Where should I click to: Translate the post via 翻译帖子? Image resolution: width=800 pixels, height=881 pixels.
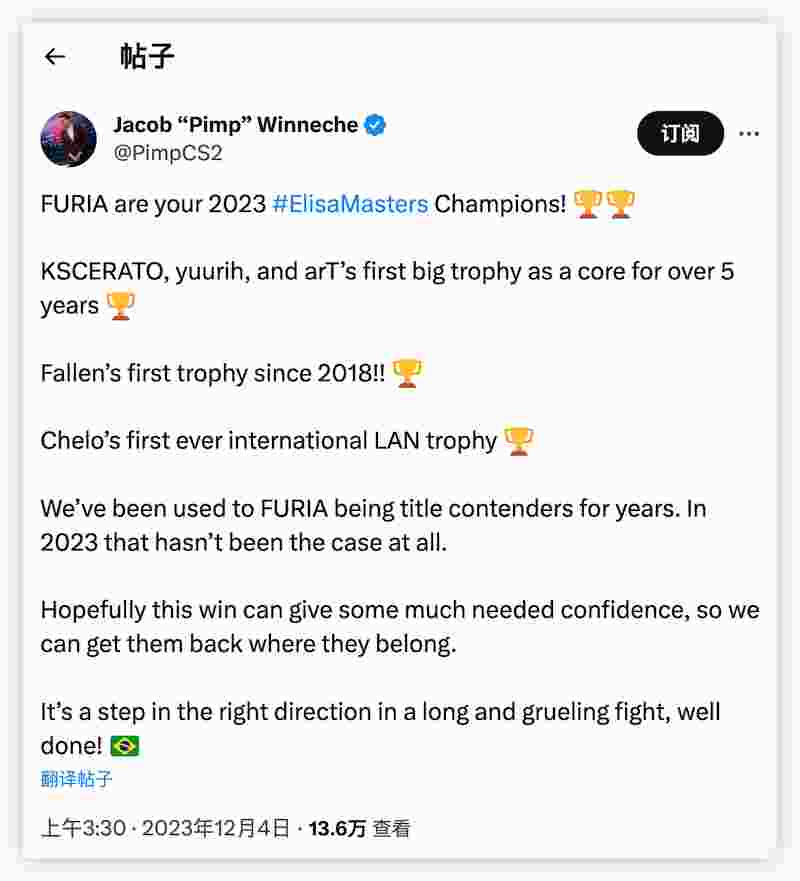77,780
